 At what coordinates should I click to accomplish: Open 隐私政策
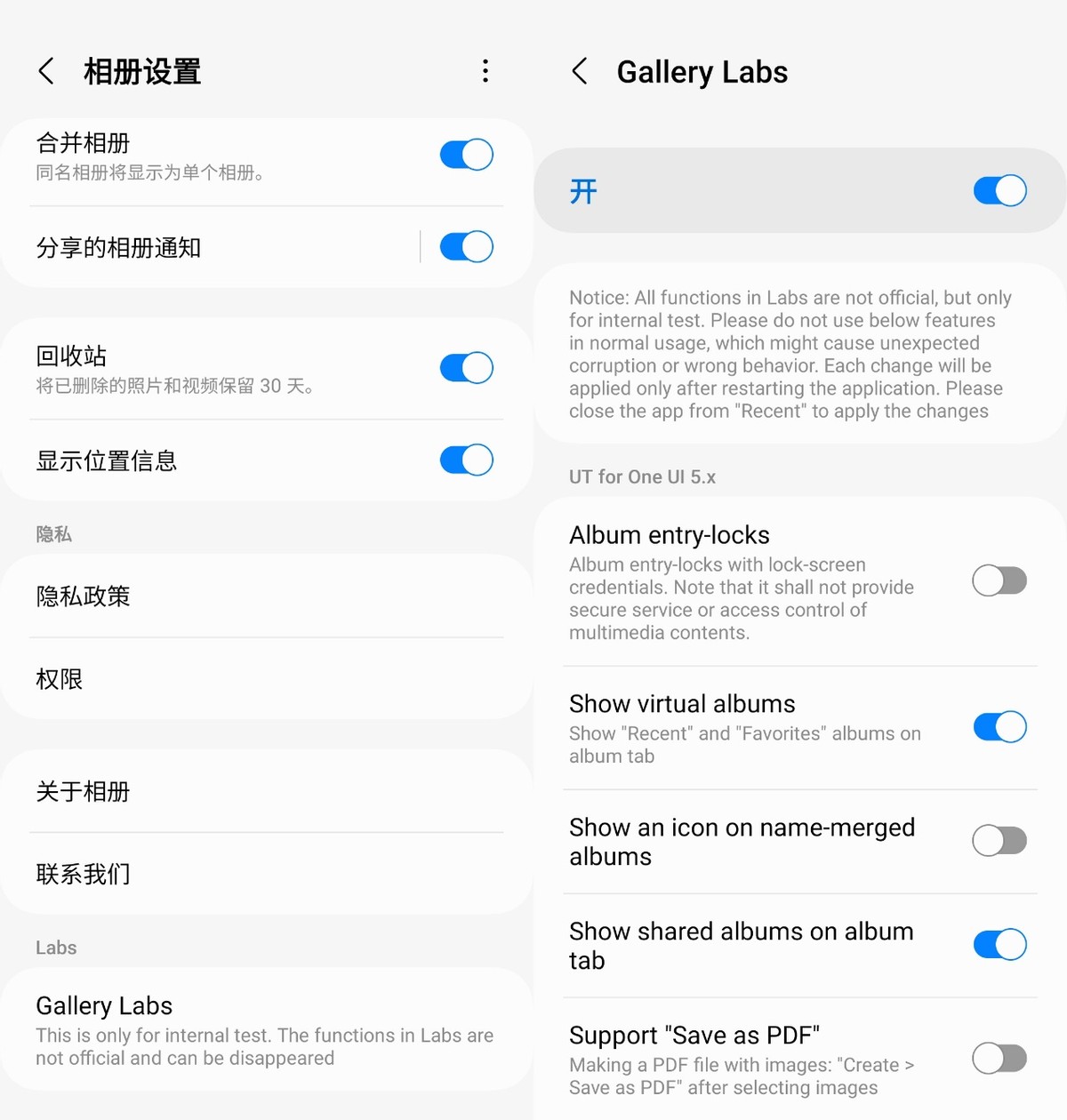pyautogui.click(x=267, y=596)
